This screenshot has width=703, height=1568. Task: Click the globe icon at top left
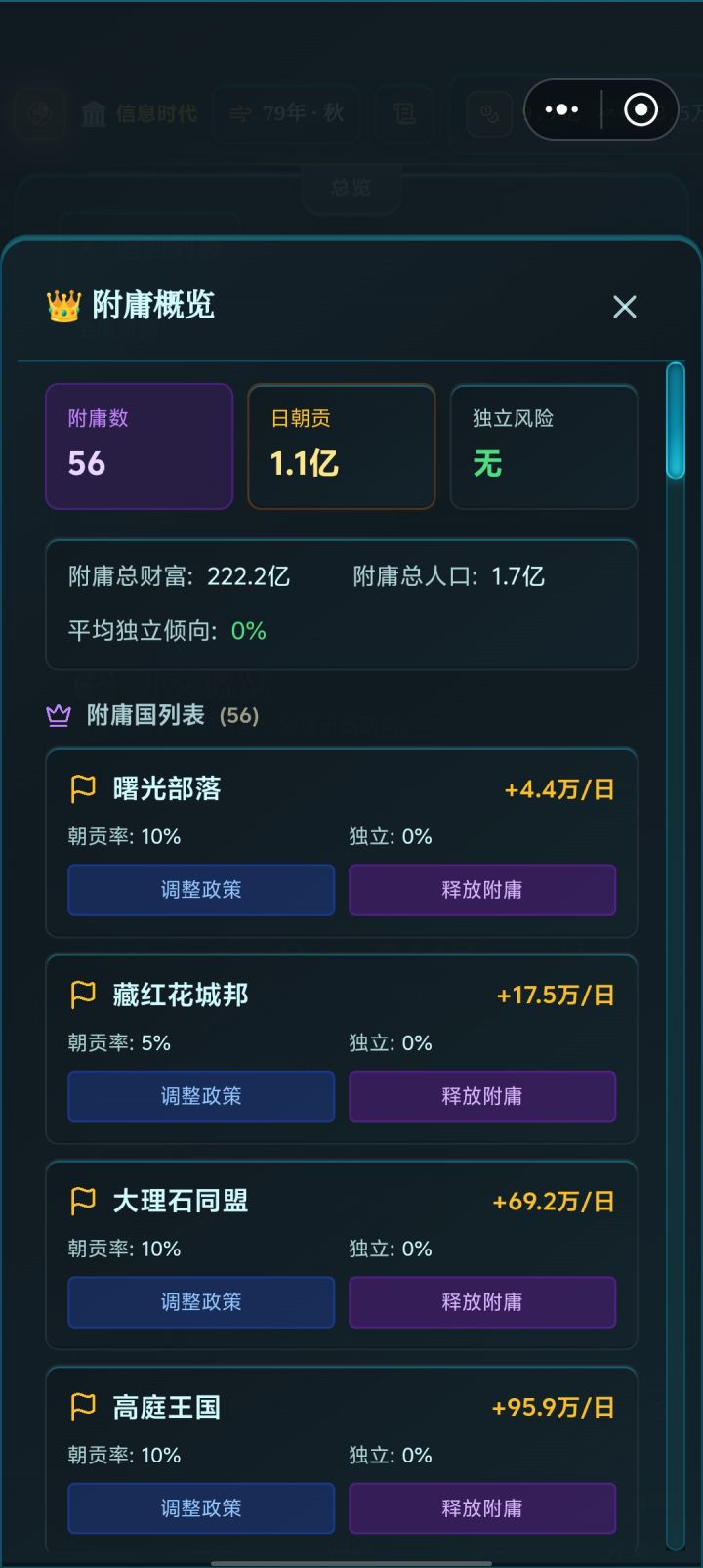point(39,113)
